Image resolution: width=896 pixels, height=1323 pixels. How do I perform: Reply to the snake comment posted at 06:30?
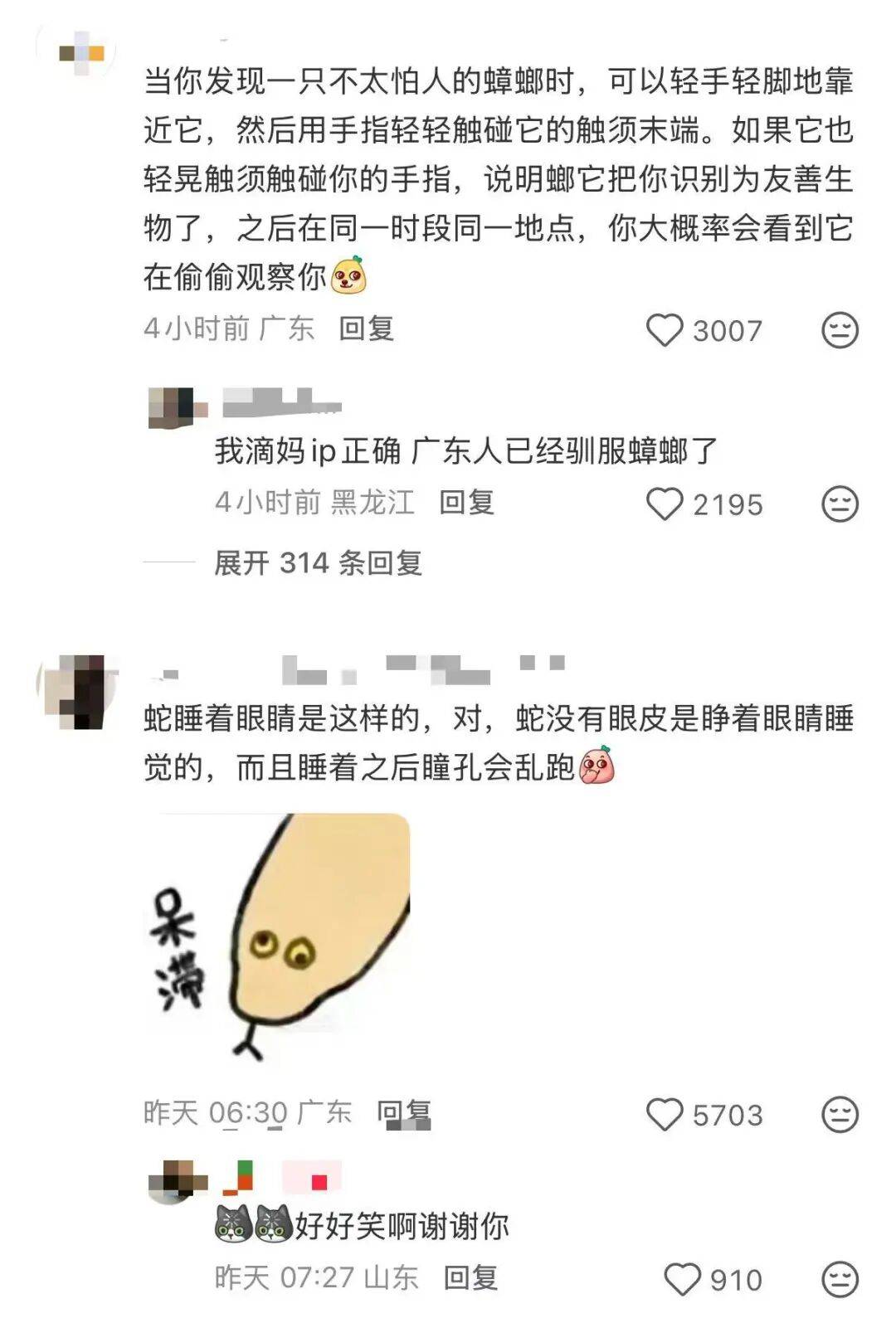[x=404, y=1113]
